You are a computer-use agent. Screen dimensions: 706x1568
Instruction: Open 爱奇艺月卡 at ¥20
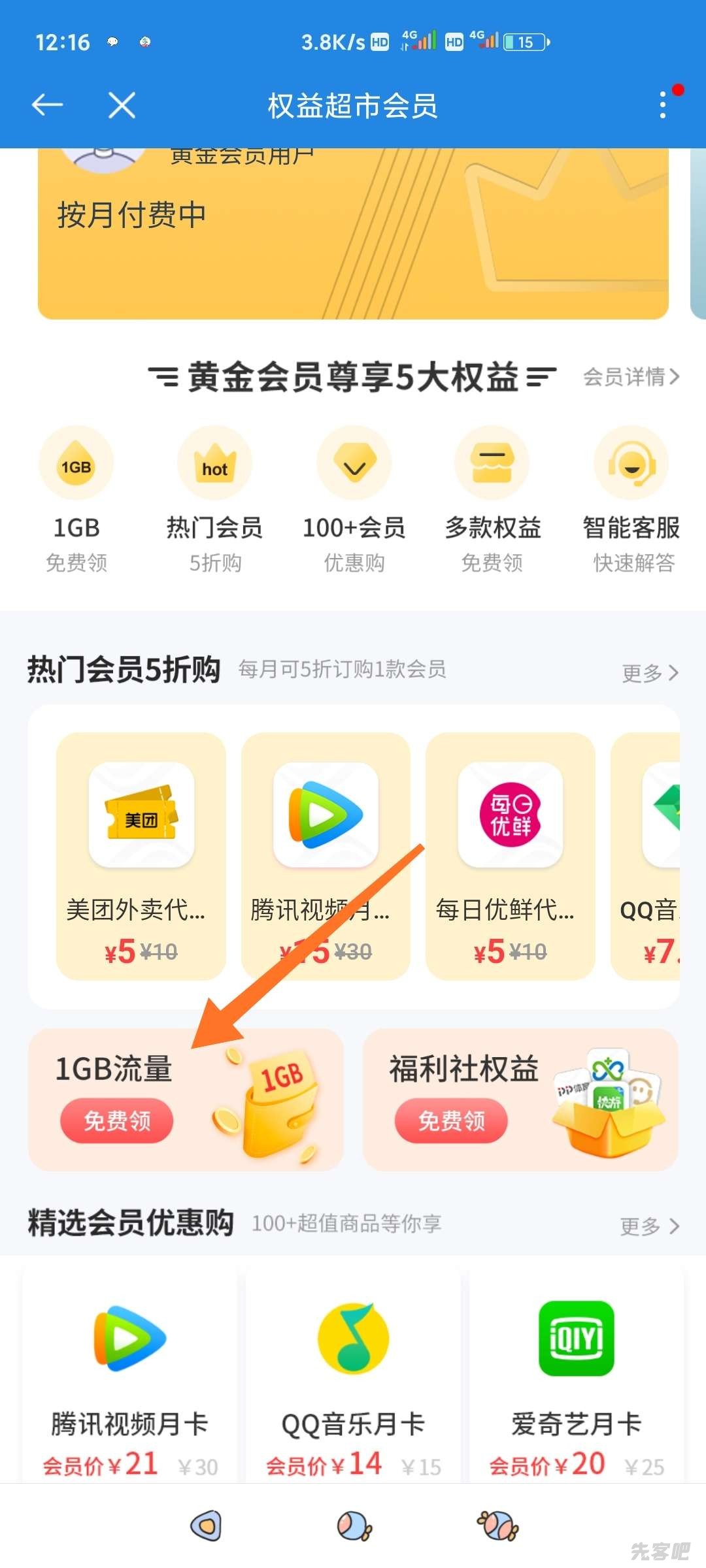click(577, 1372)
